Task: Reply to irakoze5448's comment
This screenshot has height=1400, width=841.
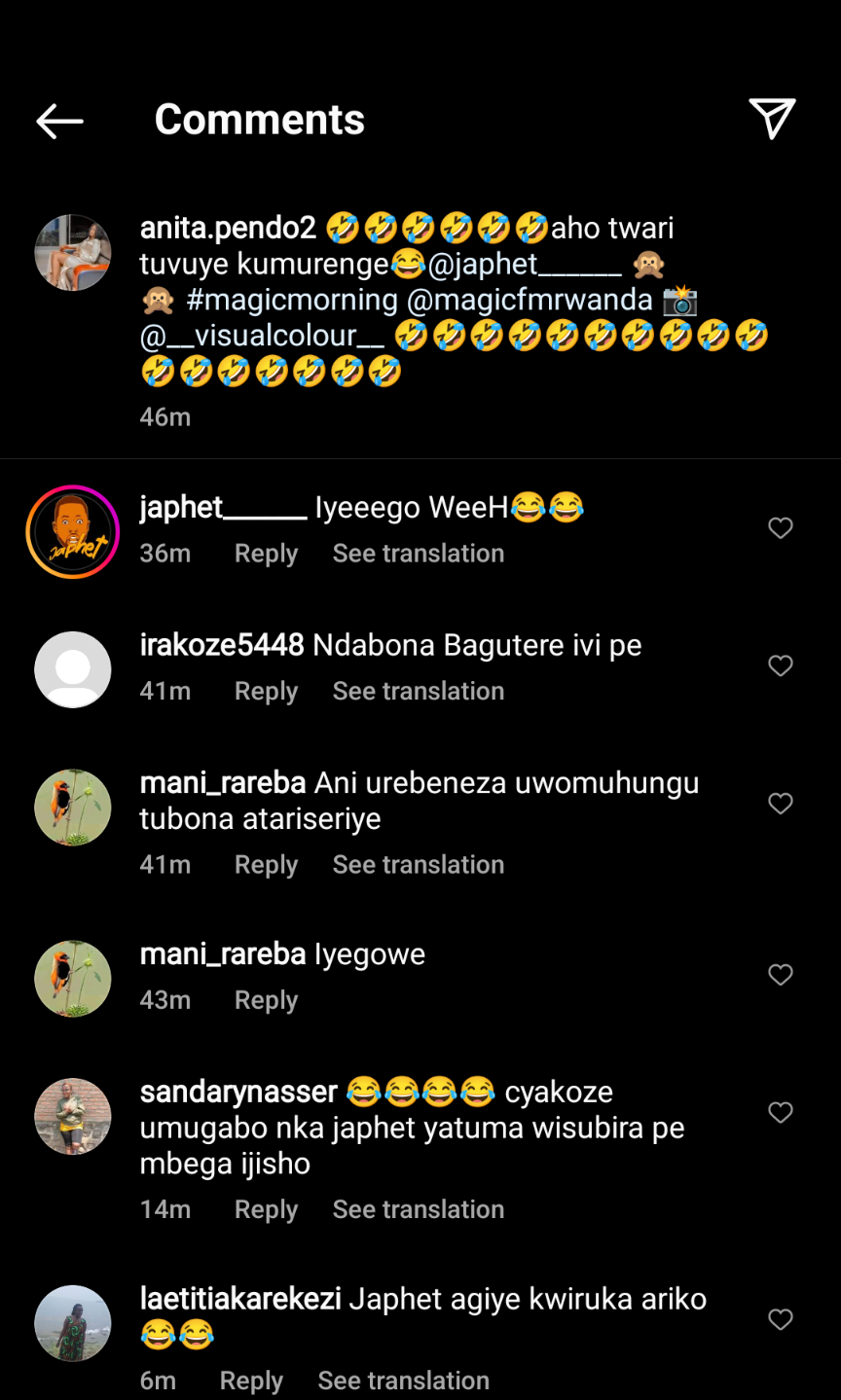Action: (x=266, y=692)
